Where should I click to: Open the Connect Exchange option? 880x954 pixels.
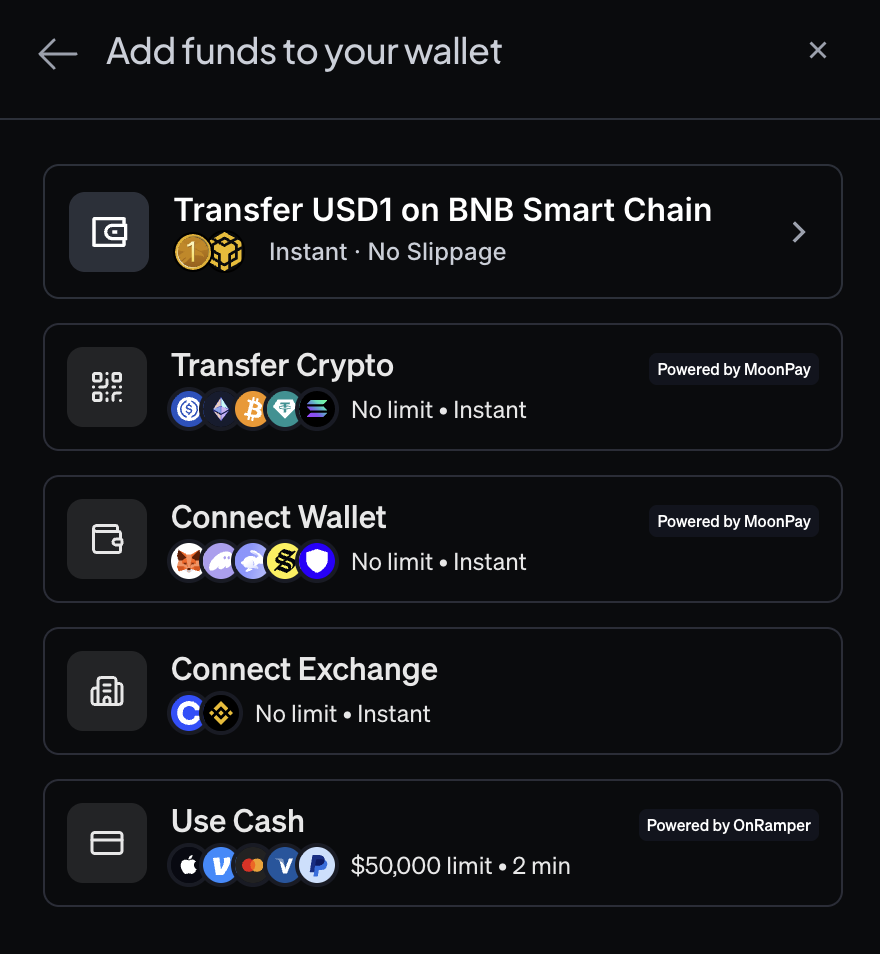tap(442, 691)
